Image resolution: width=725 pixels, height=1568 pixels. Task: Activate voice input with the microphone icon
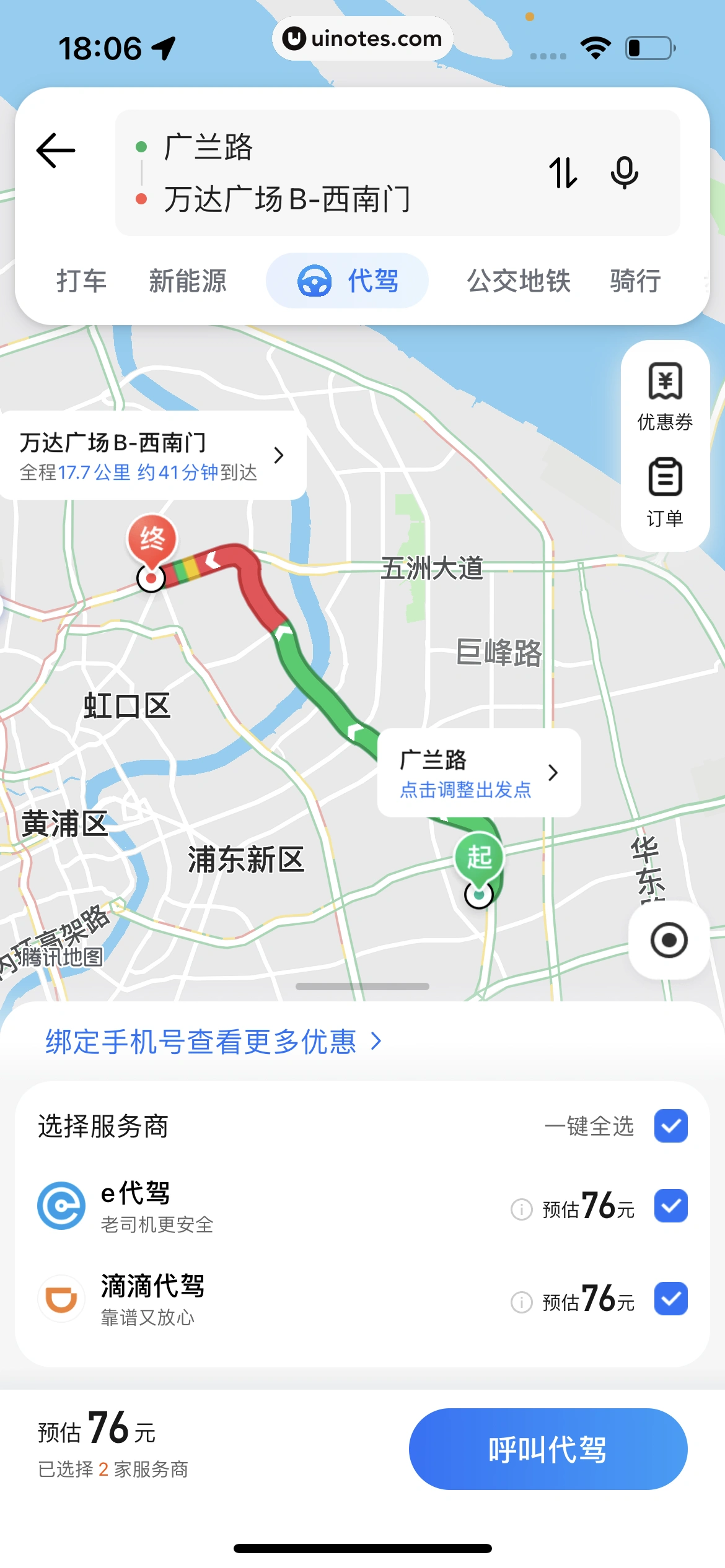pyautogui.click(x=624, y=173)
